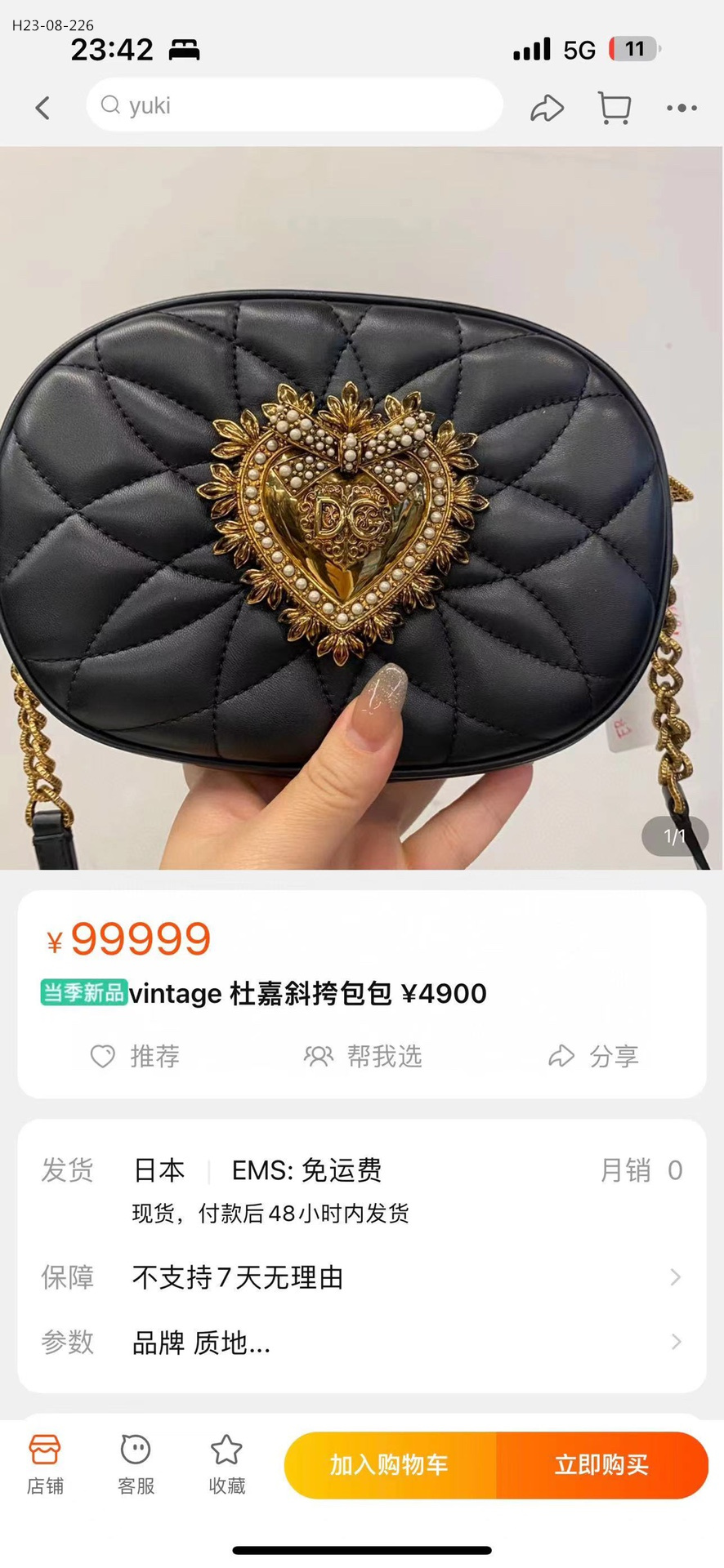Tap 帮我选 to ask friends
This screenshot has height=1568, width=724.
point(363,1056)
